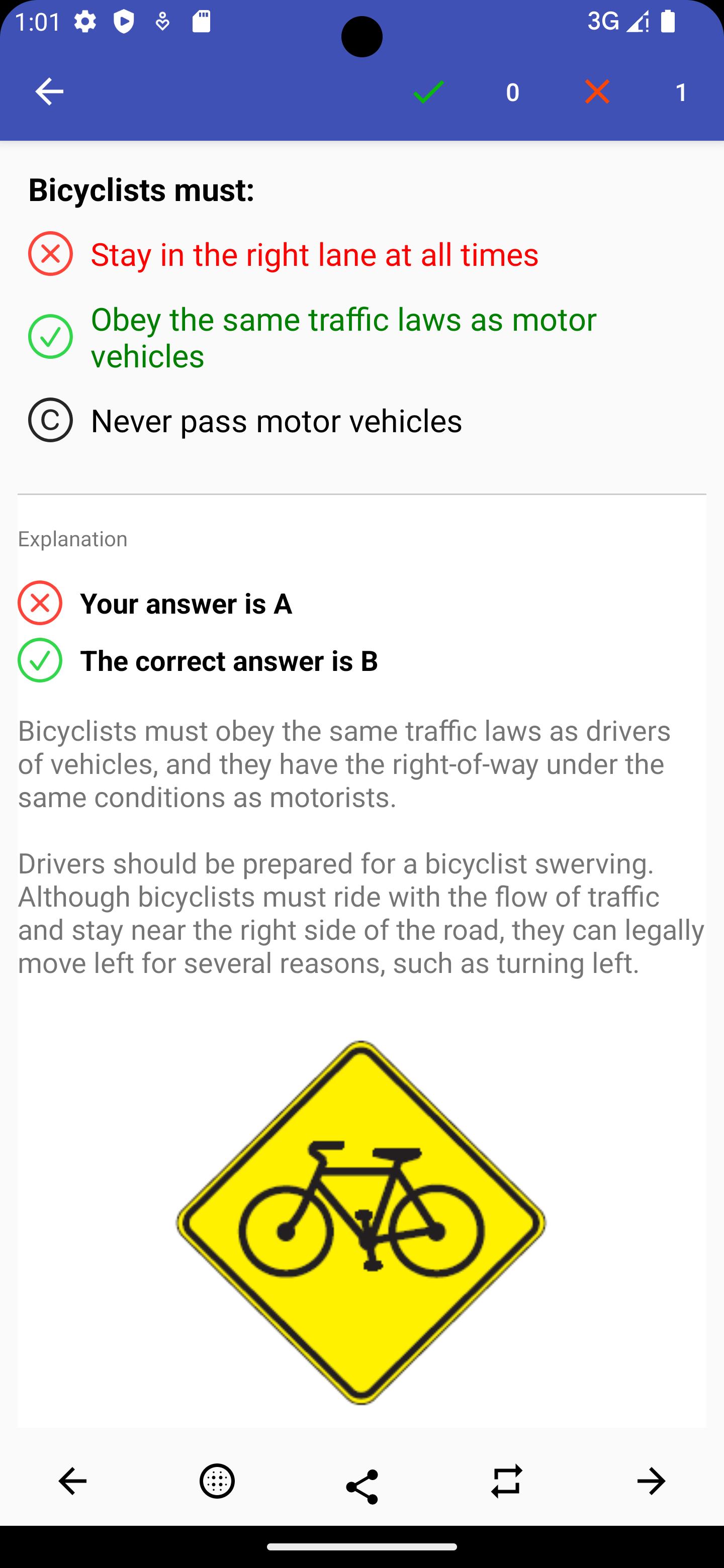This screenshot has width=724, height=1568.
Task: Go back using the top-left arrow
Action: tap(49, 91)
